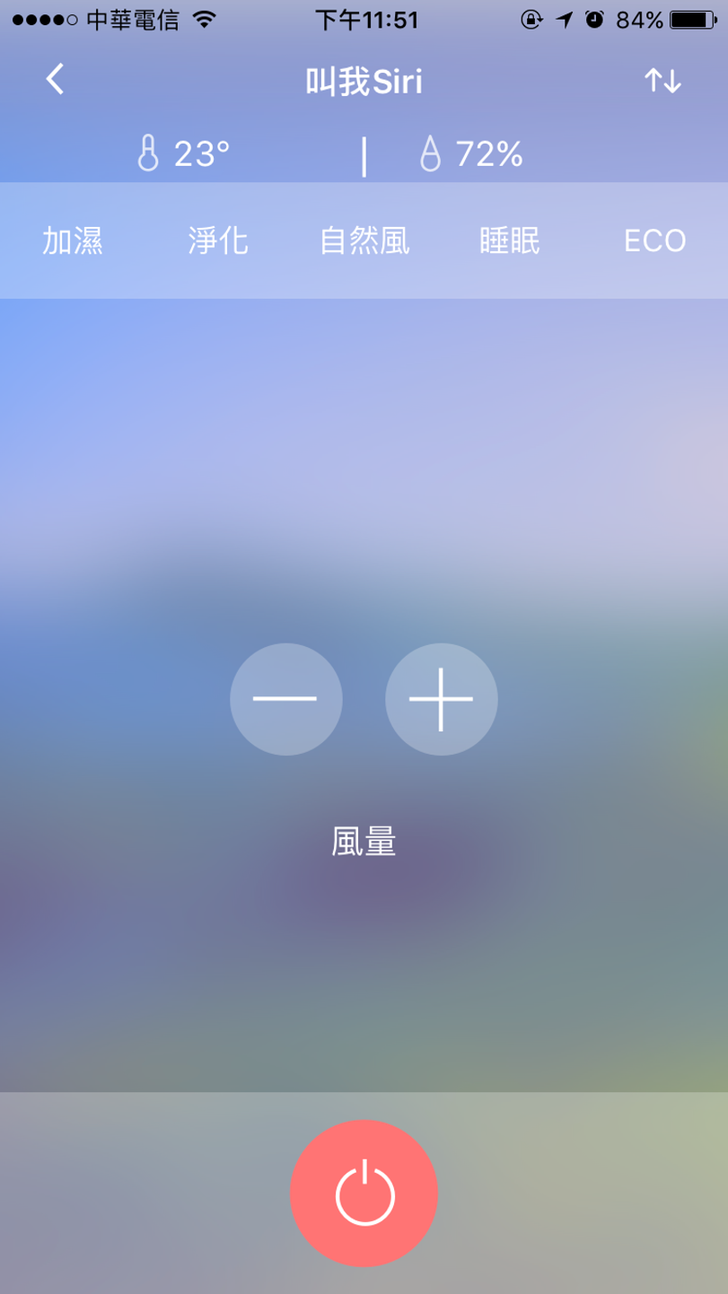Select the 加濕 humidify mode
728x1294 pixels.
[73, 241]
